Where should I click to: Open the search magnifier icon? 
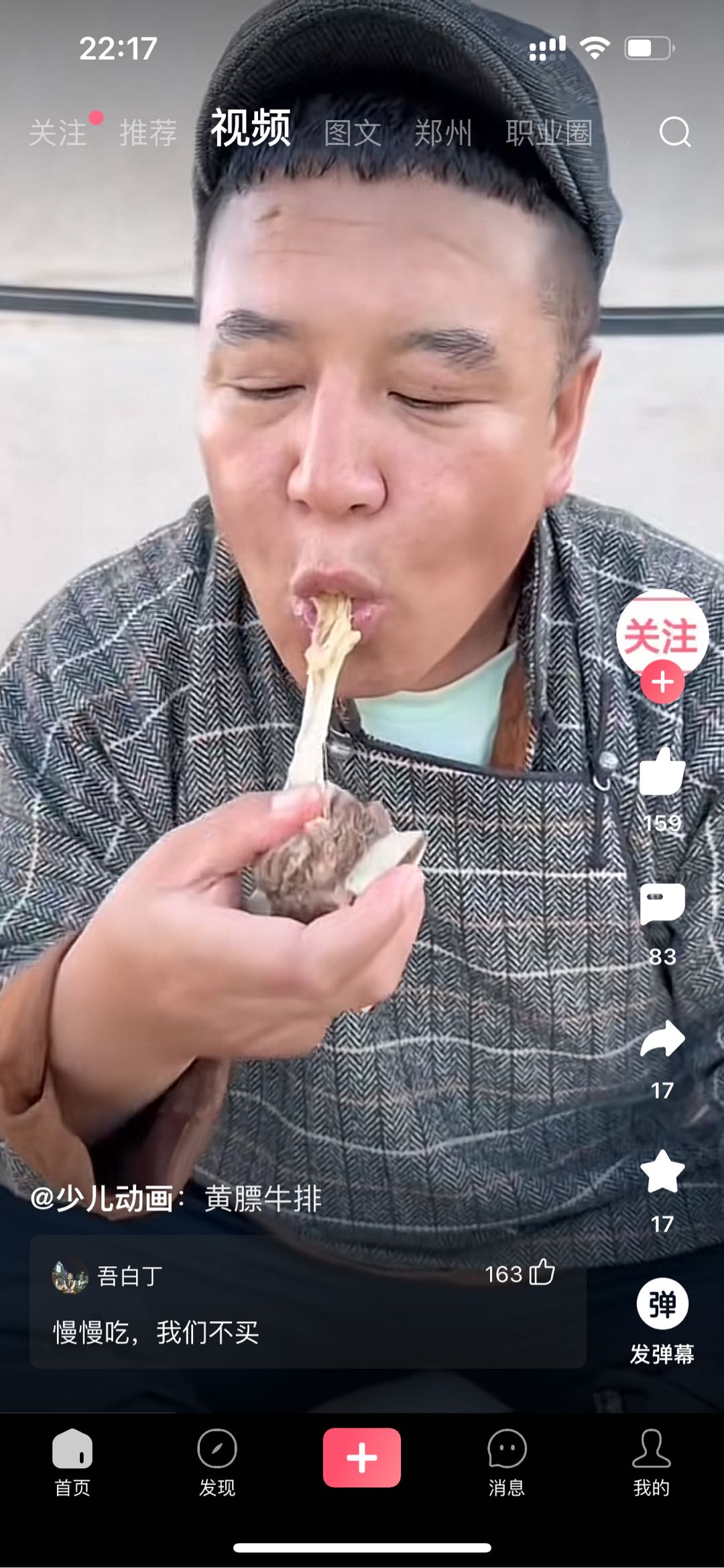click(x=674, y=132)
